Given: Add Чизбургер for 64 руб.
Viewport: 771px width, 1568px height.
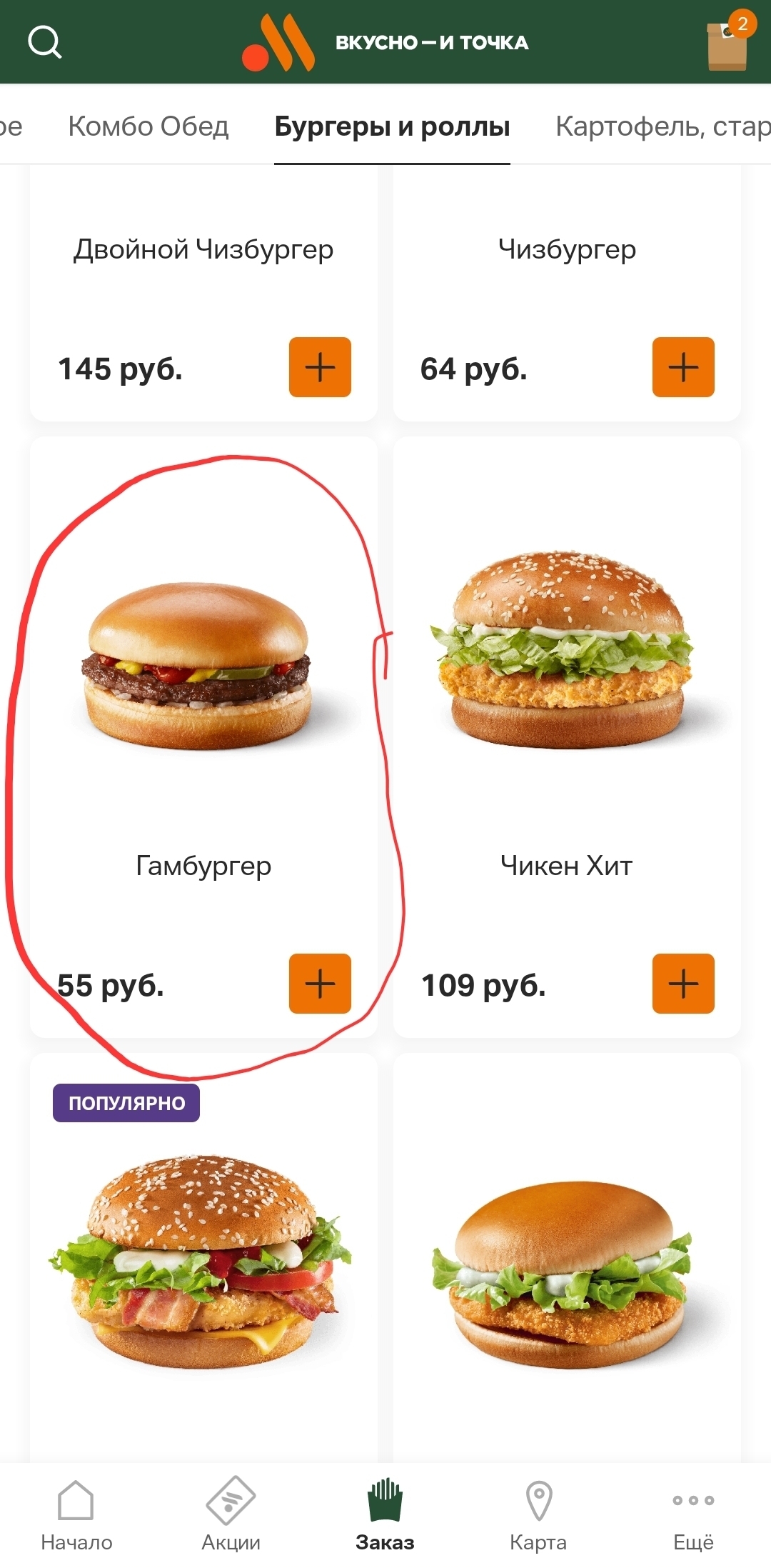Looking at the screenshot, I should pyautogui.click(x=682, y=367).
